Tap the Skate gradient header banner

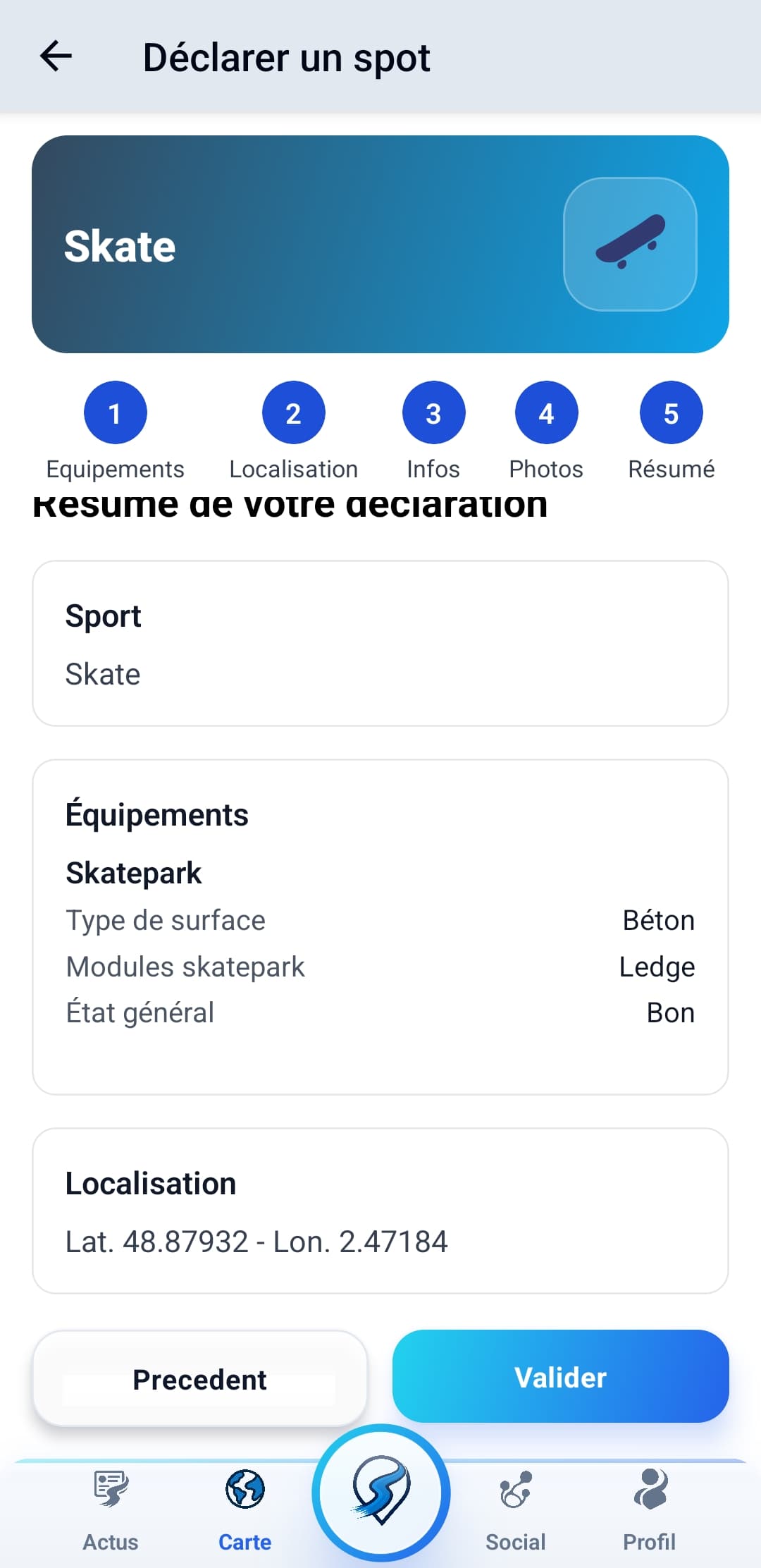click(x=380, y=243)
